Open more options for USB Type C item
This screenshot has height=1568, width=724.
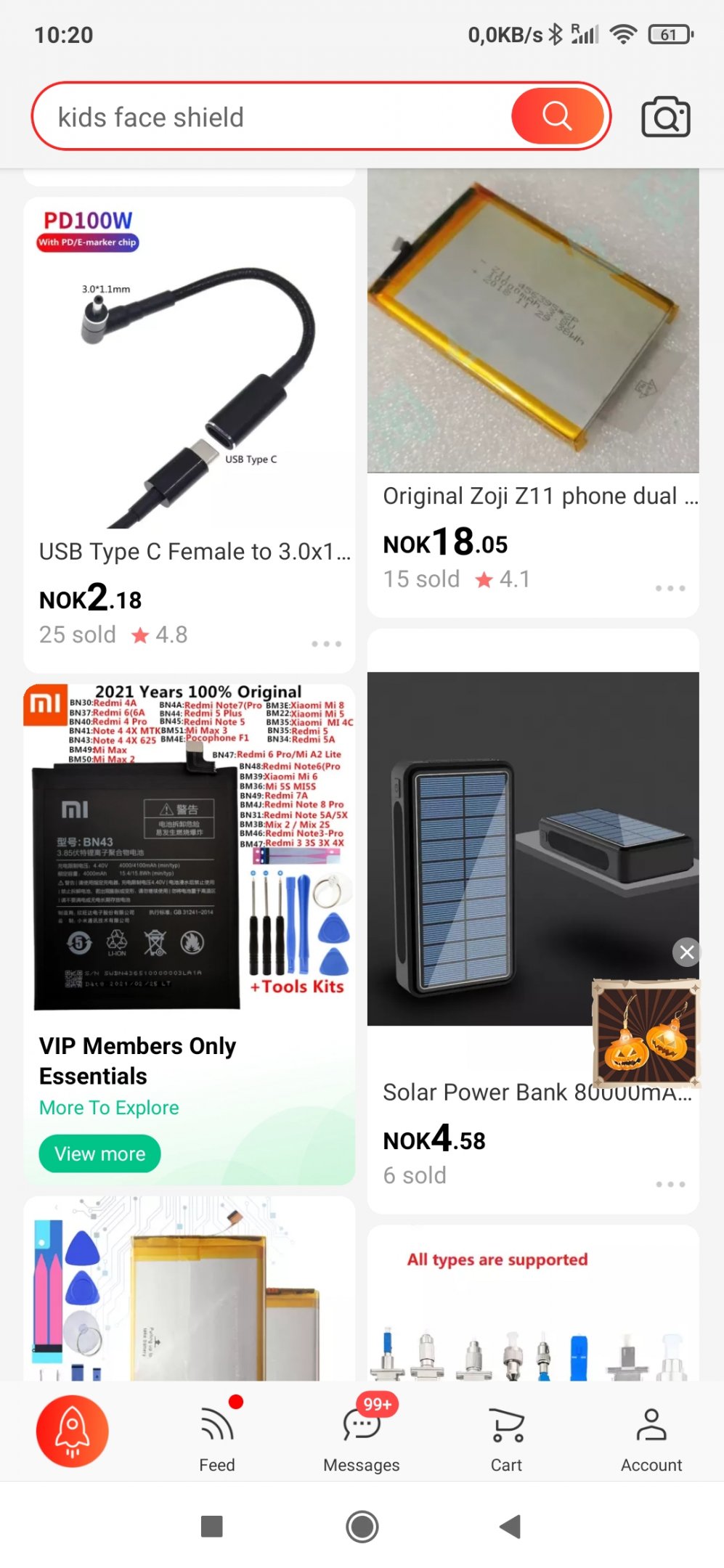326,644
